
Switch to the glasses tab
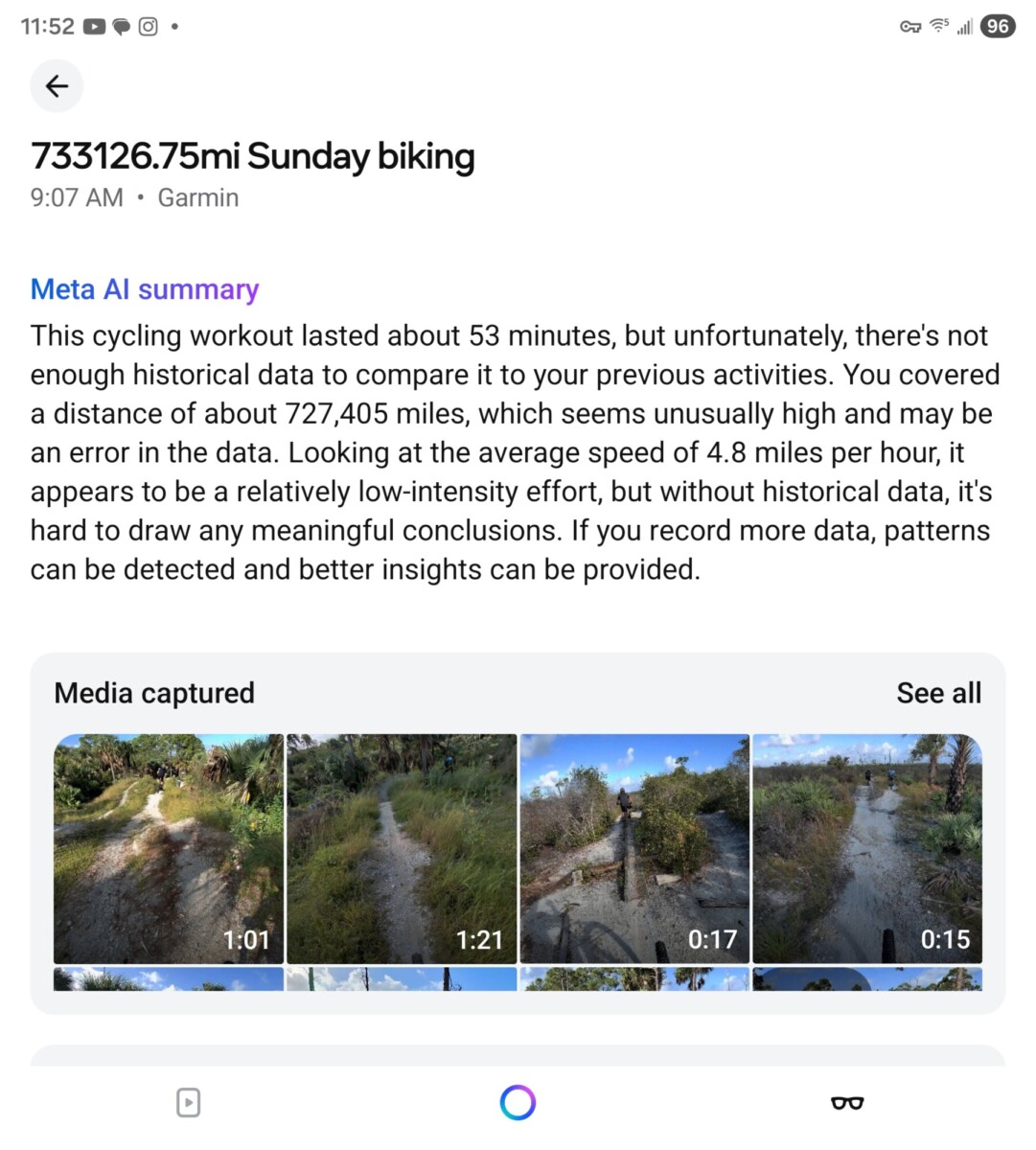tap(847, 1102)
